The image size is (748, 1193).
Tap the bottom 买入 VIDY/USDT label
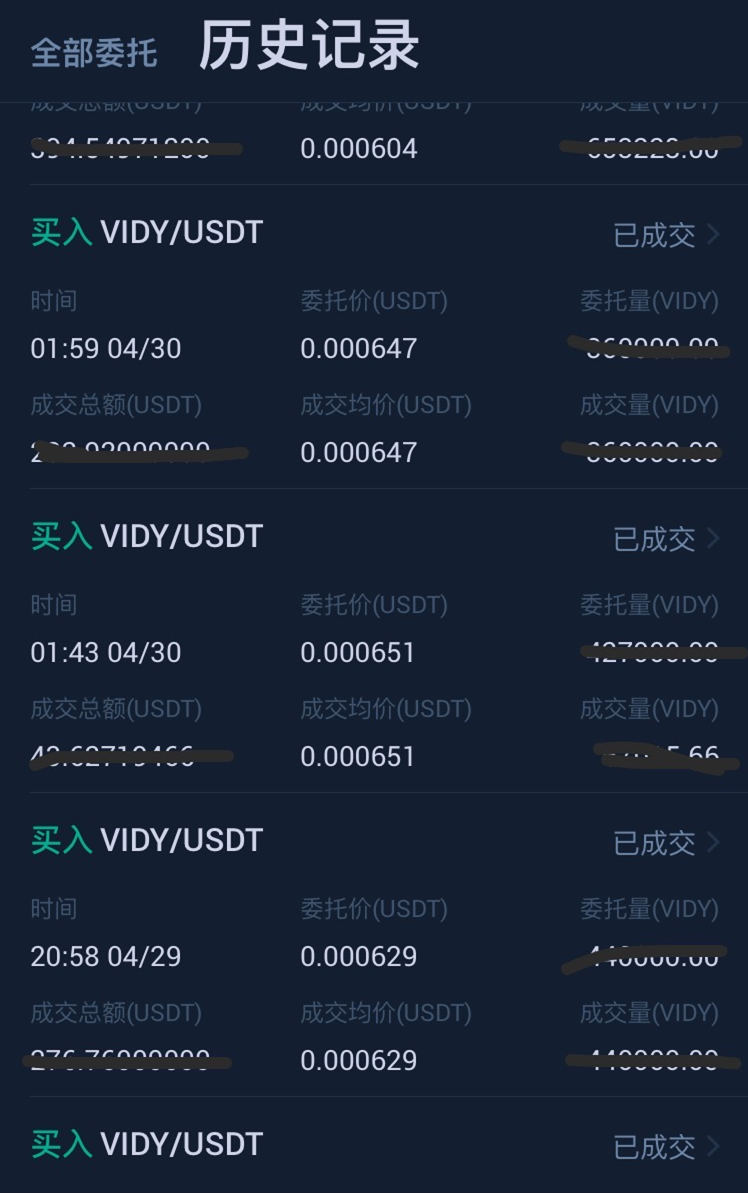(x=146, y=1144)
